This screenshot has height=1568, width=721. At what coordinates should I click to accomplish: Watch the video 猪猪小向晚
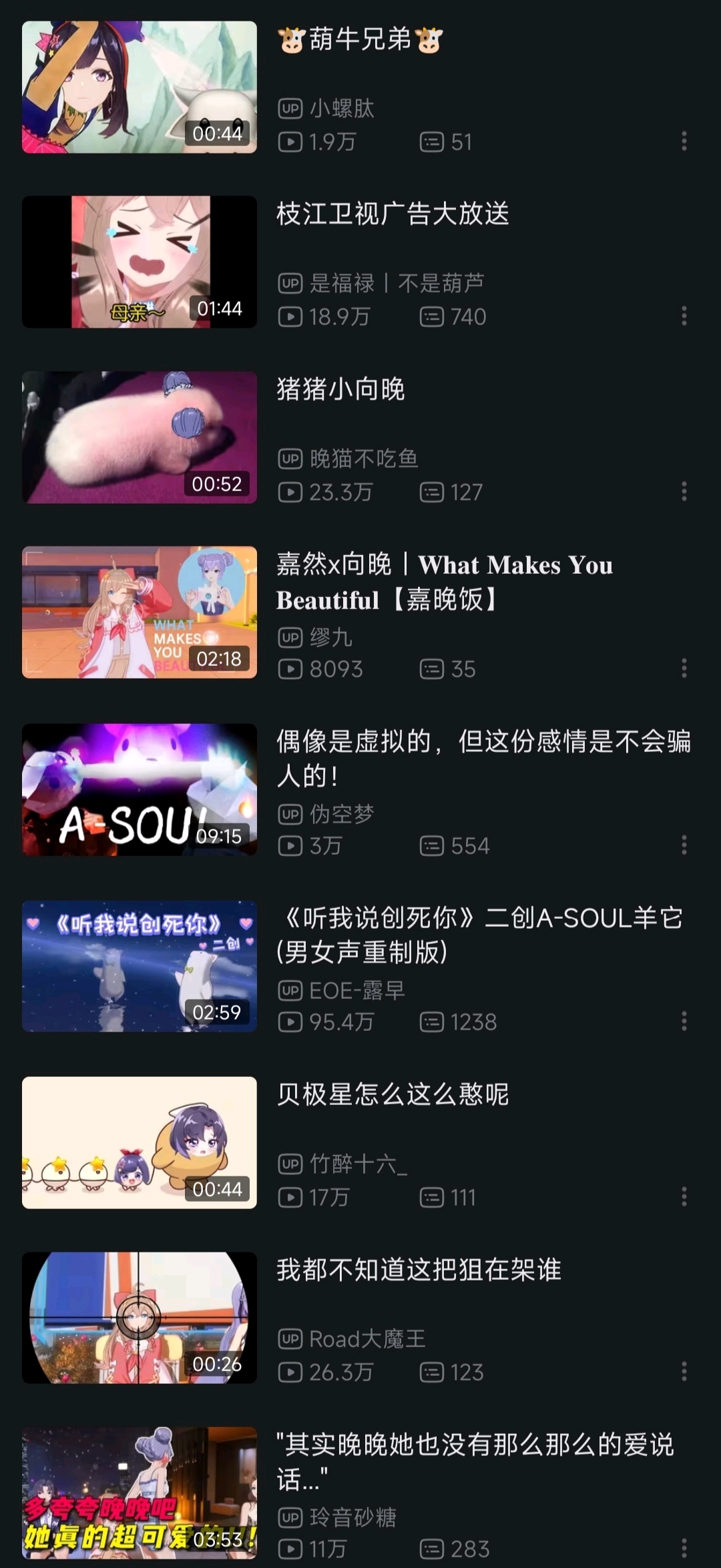[x=139, y=437]
